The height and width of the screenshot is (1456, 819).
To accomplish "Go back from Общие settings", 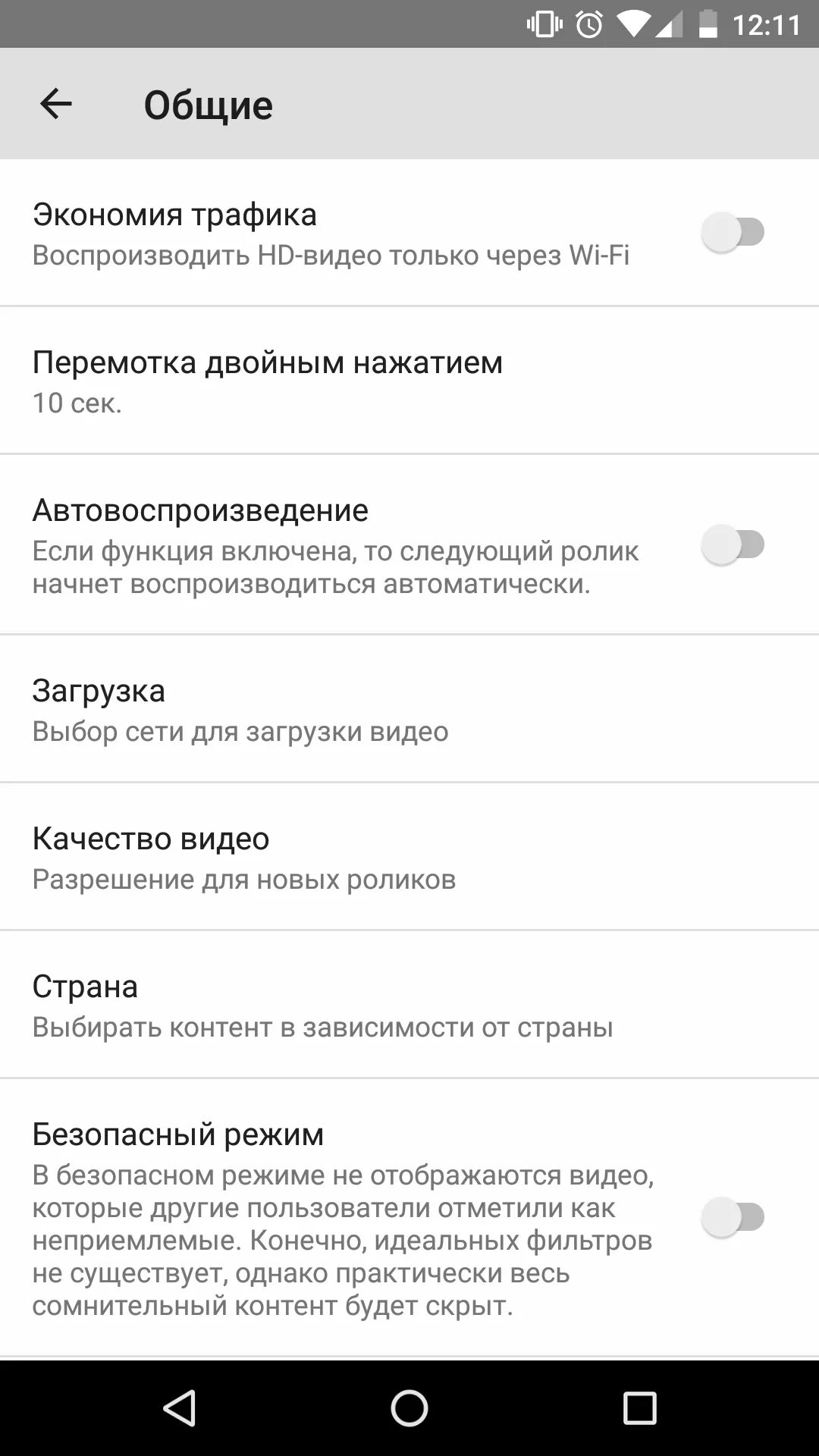I will pyautogui.click(x=55, y=104).
